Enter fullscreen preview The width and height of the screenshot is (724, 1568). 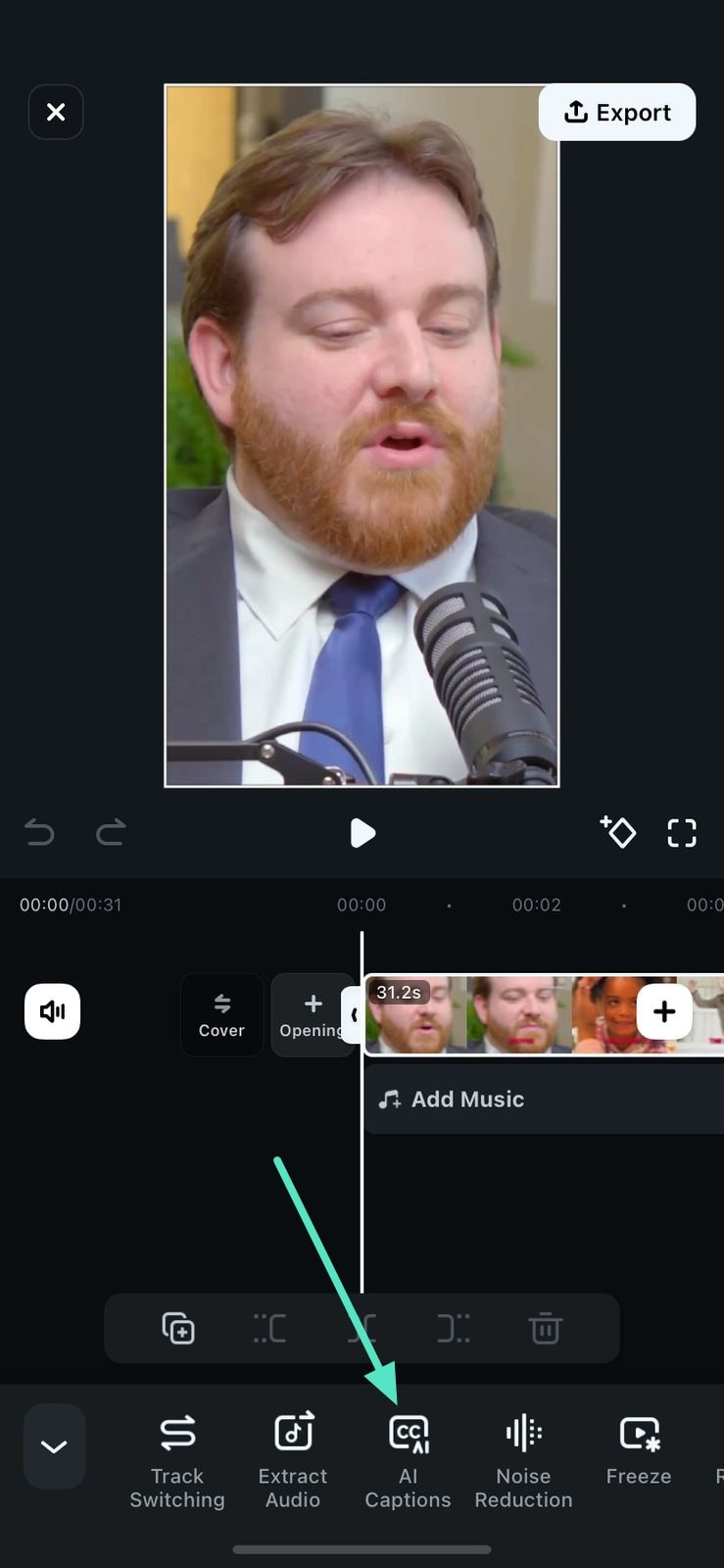point(682,833)
